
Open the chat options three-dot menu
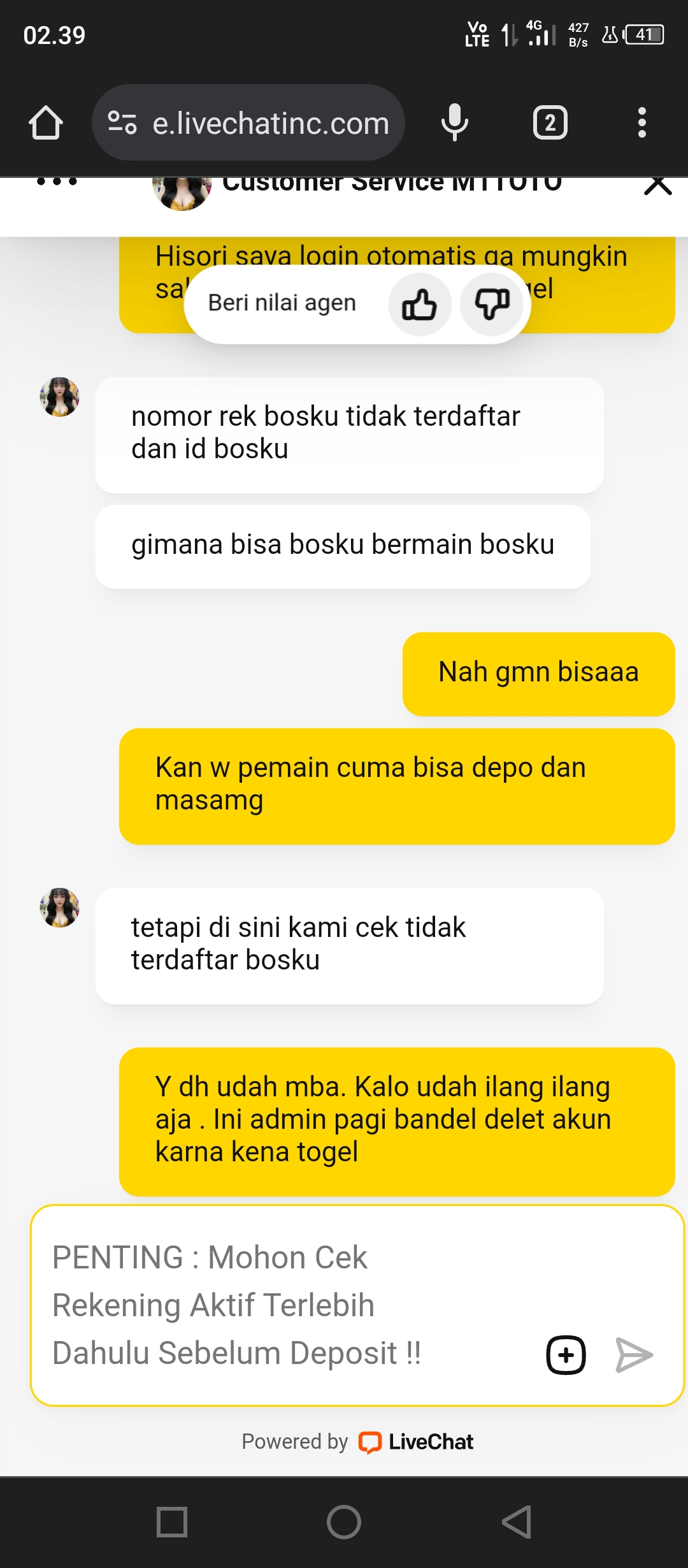pyautogui.click(x=57, y=183)
